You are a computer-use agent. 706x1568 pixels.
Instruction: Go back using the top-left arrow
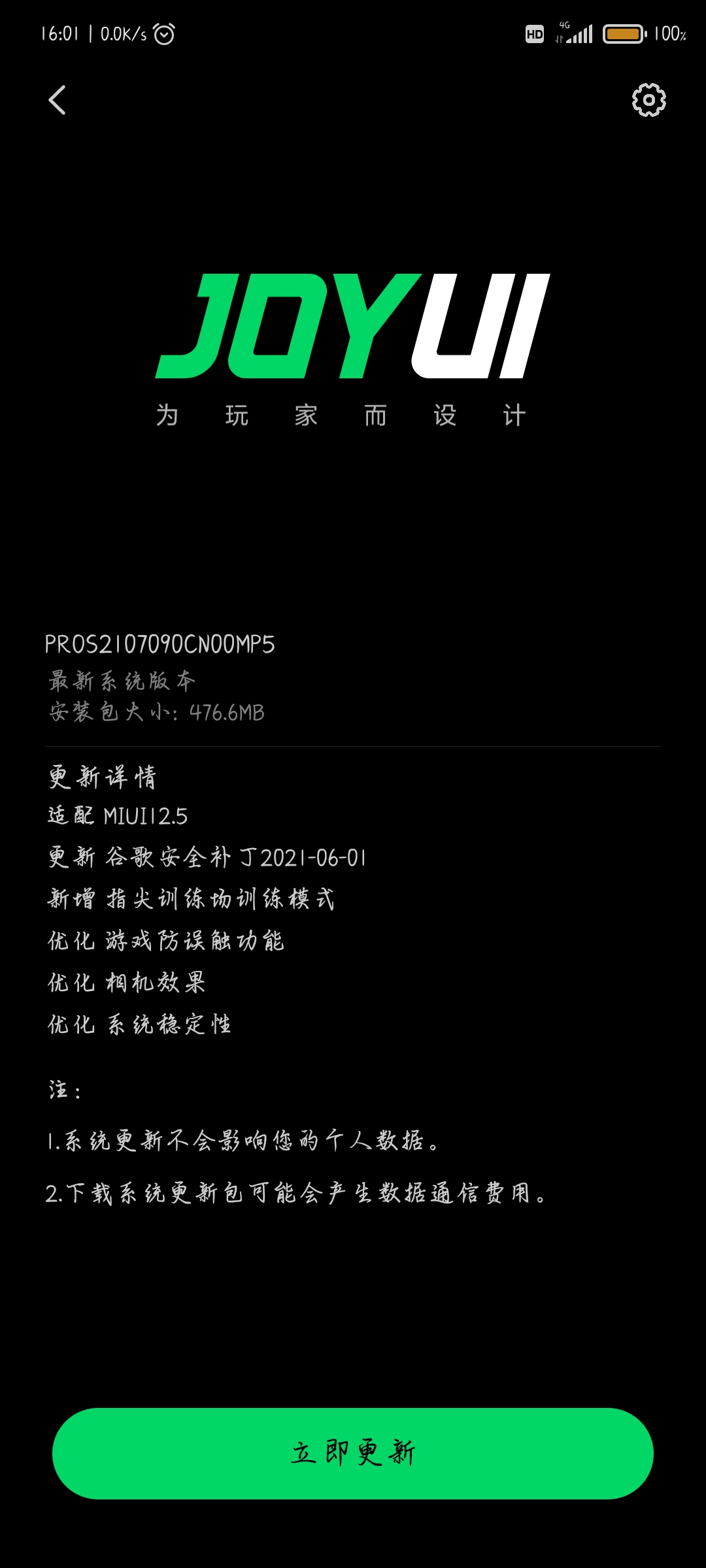click(x=58, y=100)
